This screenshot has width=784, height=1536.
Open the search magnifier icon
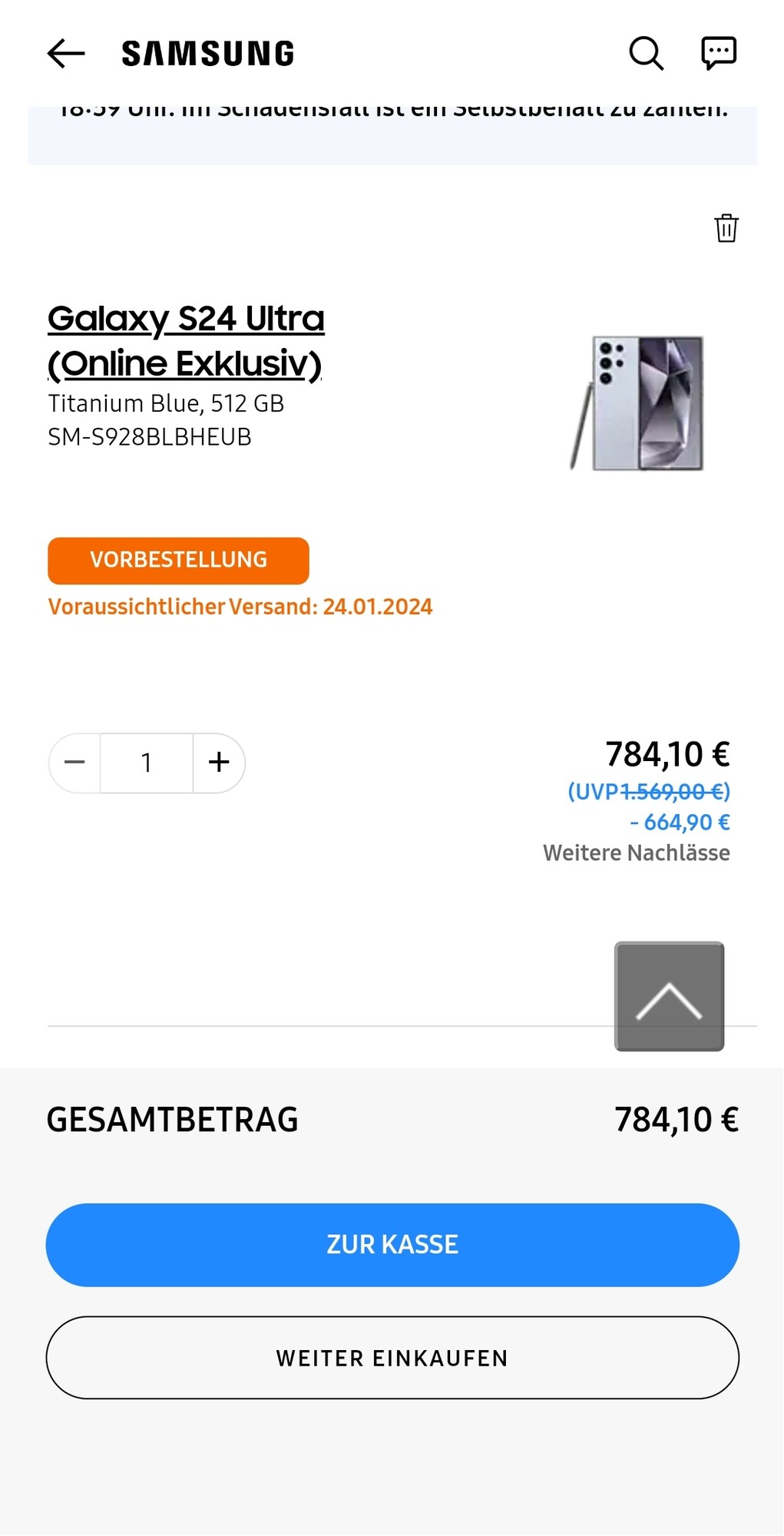[646, 54]
